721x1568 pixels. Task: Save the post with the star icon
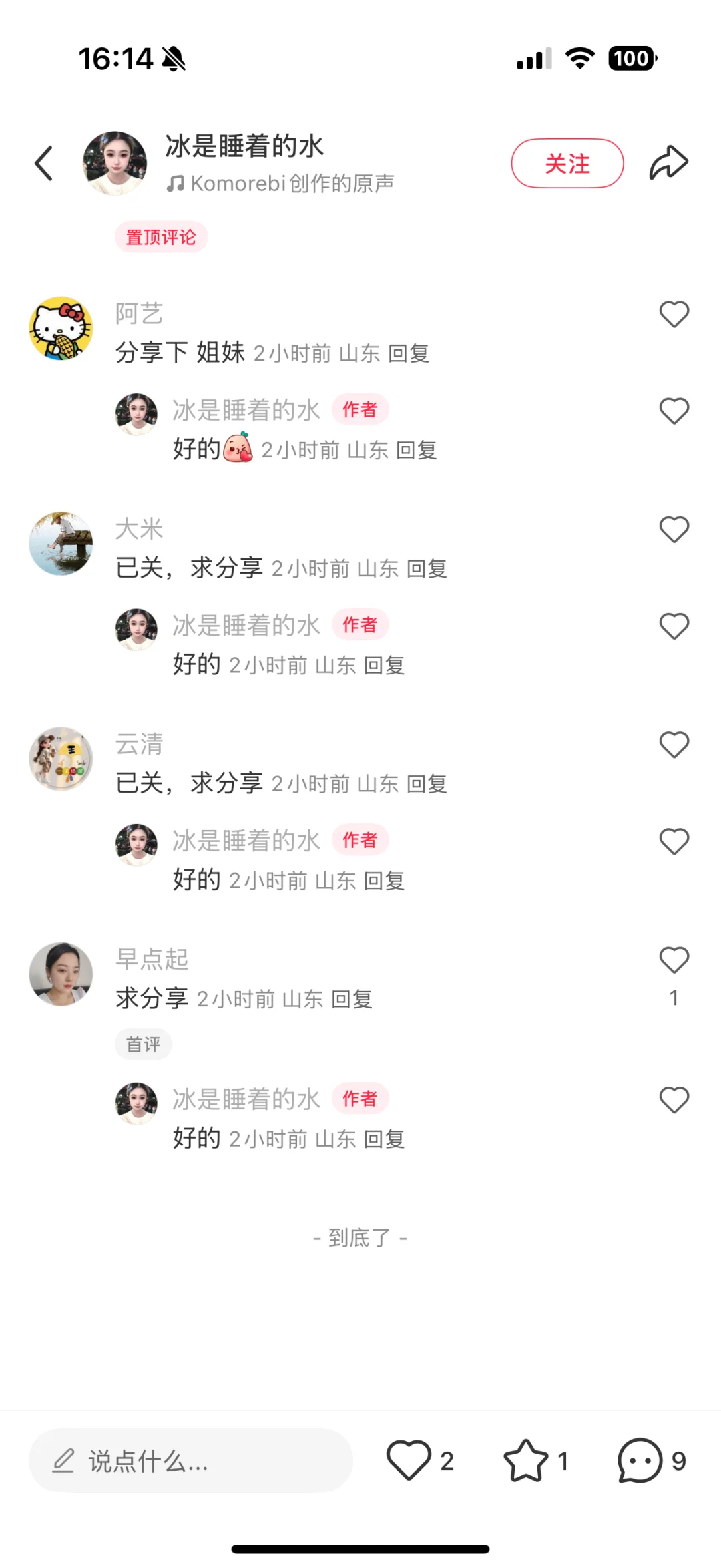(526, 1460)
